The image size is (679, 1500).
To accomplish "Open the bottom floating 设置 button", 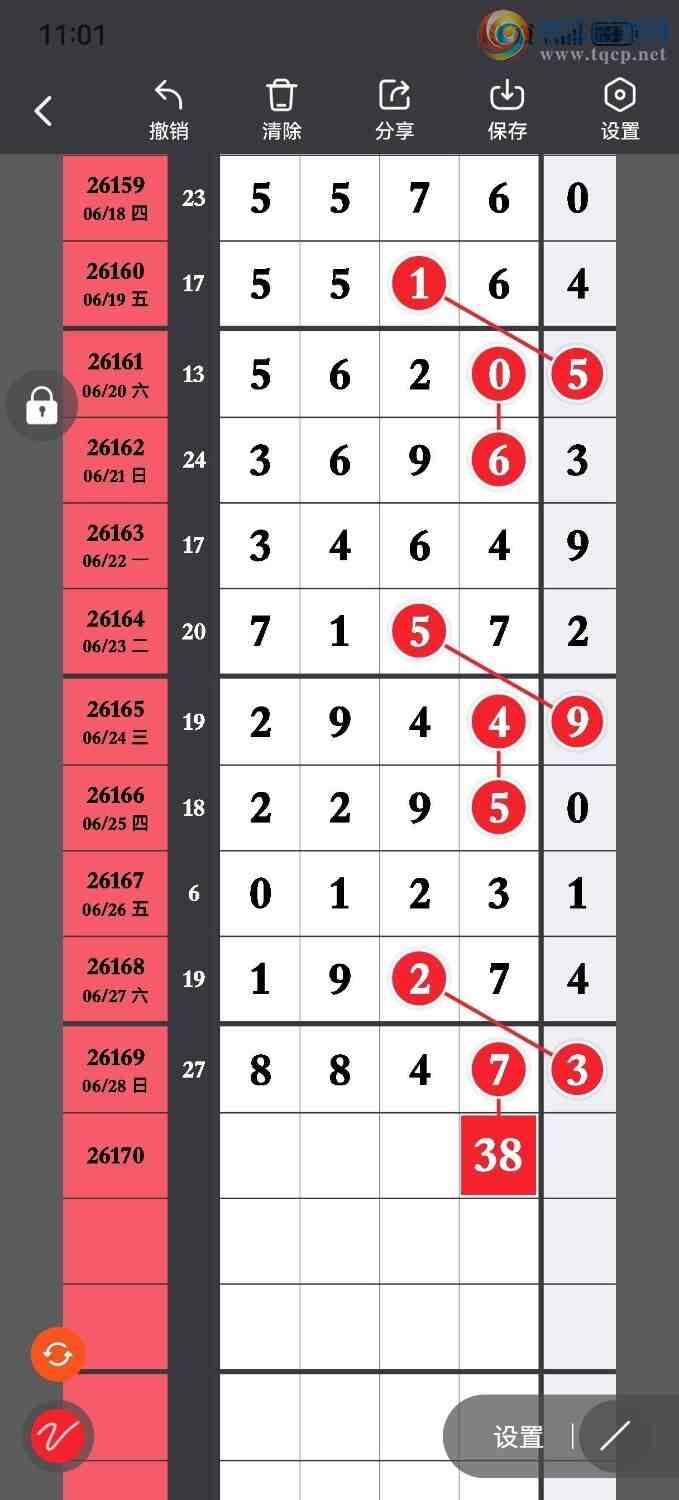I will tap(518, 1438).
